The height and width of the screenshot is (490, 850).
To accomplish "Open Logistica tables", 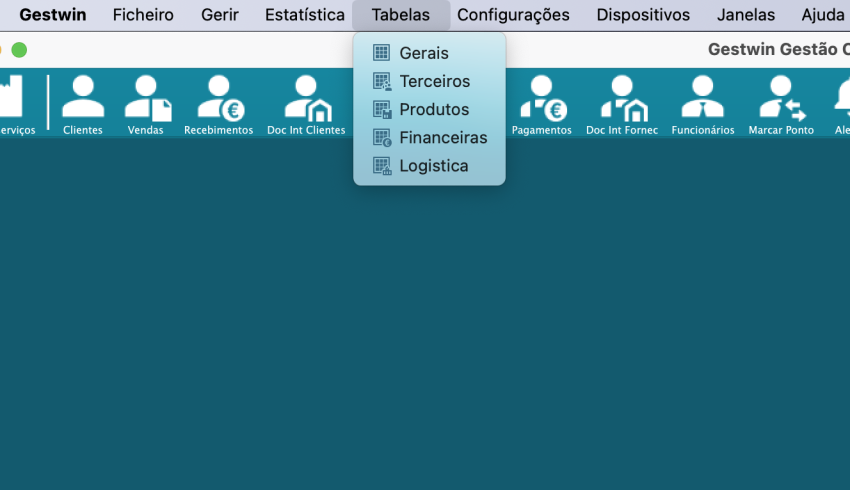I will [x=433, y=166].
